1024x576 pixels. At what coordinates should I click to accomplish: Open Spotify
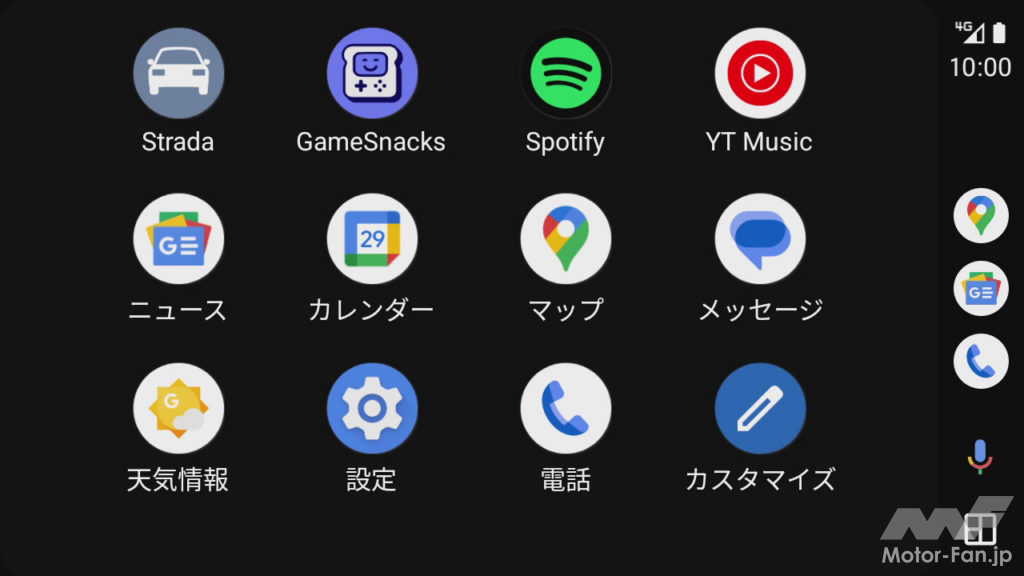565,74
